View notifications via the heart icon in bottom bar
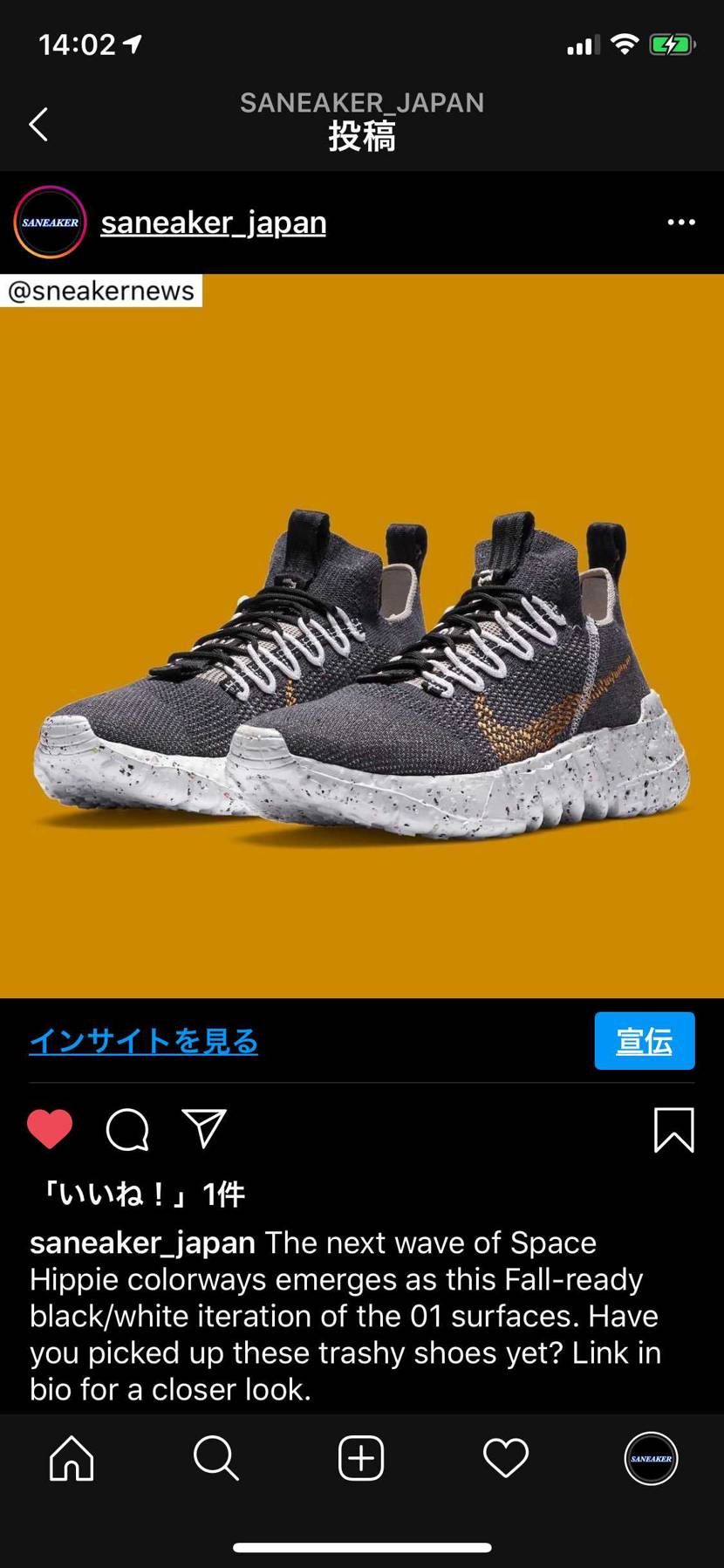The height and width of the screenshot is (1568, 724). (x=506, y=1455)
